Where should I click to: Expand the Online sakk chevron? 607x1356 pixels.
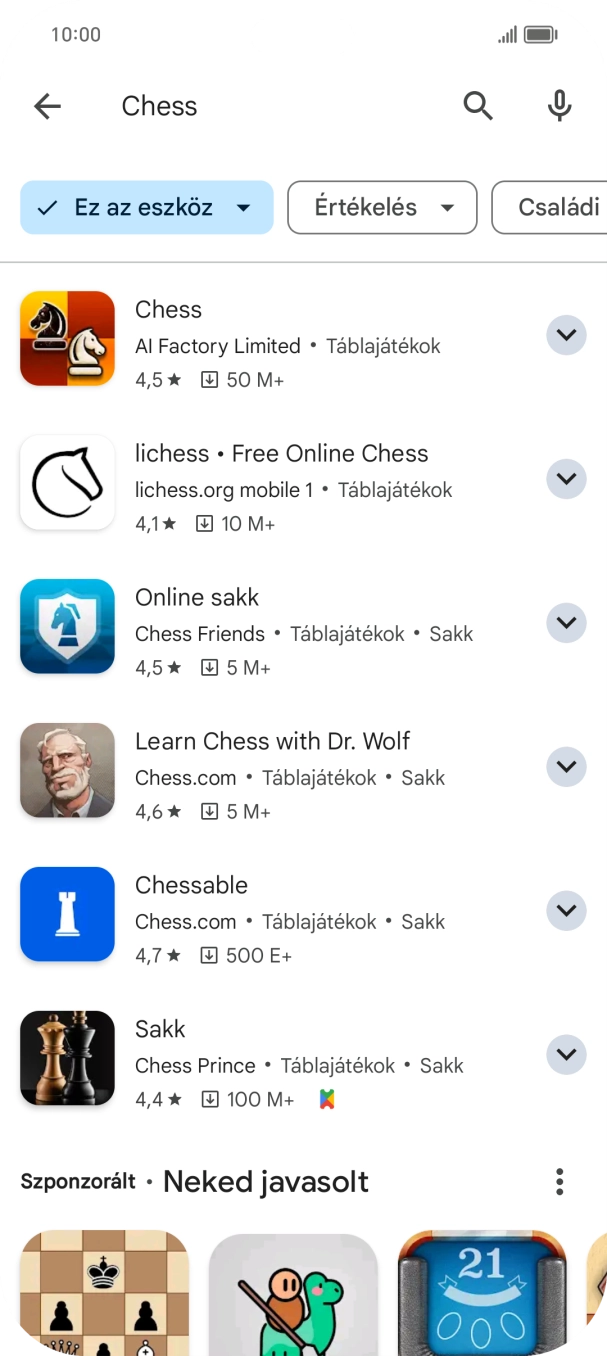coord(566,623)
